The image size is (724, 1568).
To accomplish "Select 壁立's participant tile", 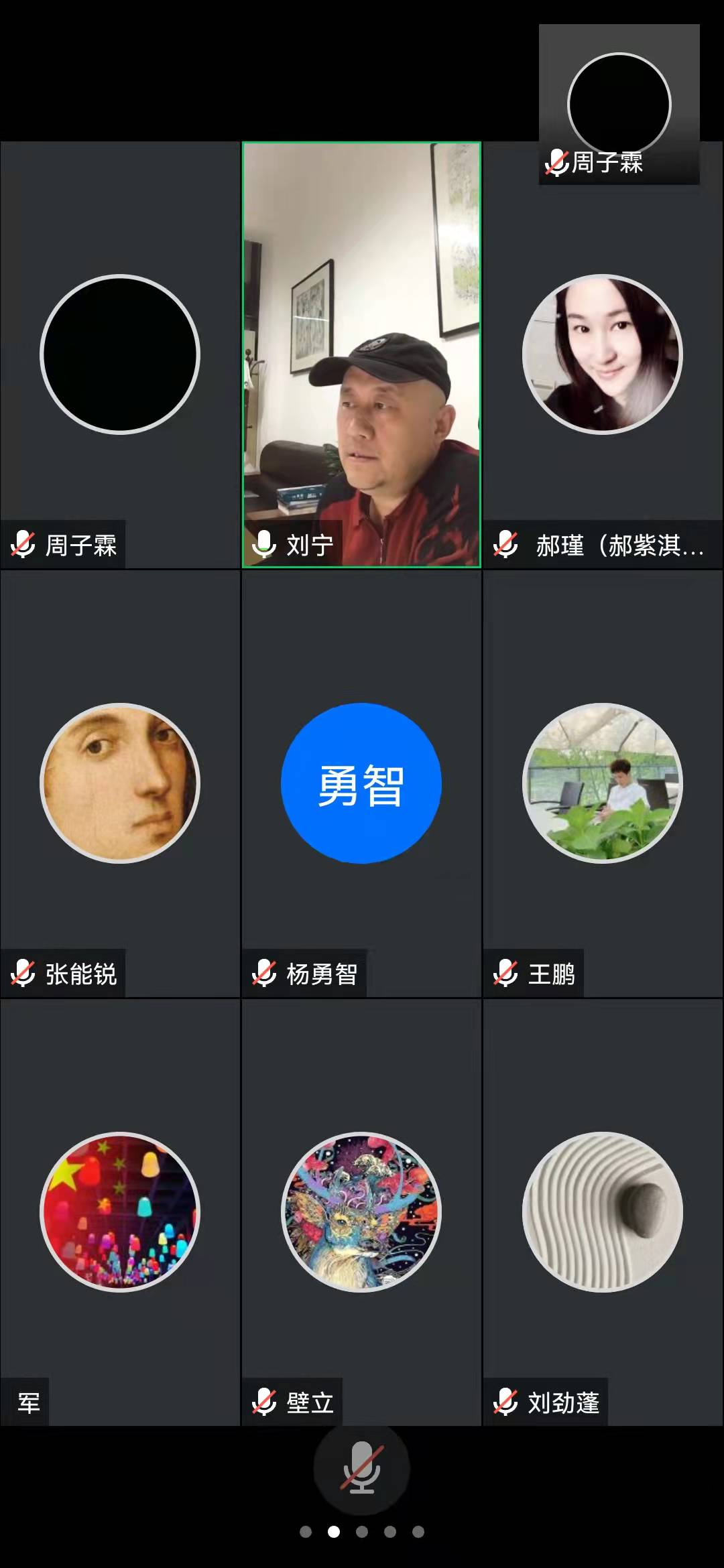I will 361,1212.
